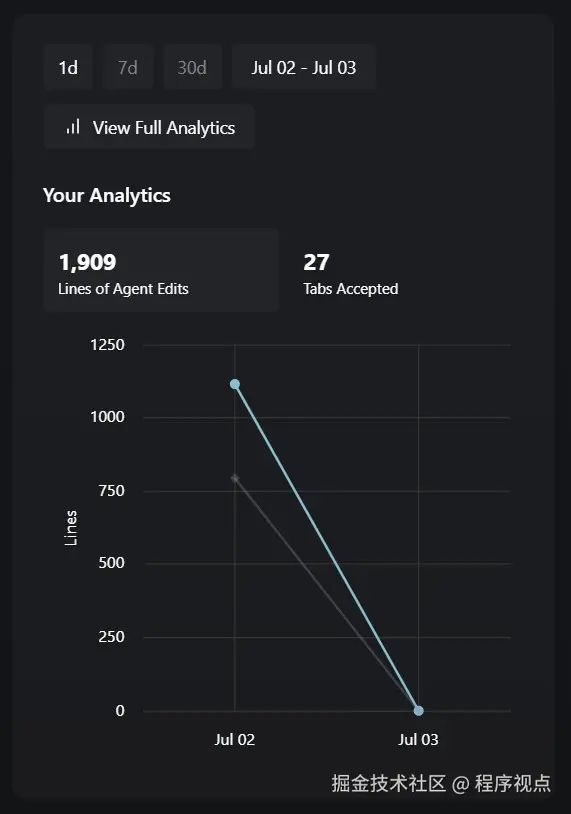Switch to the 30d time range
The height and width of the screenshot is (814, 571).
192,67
